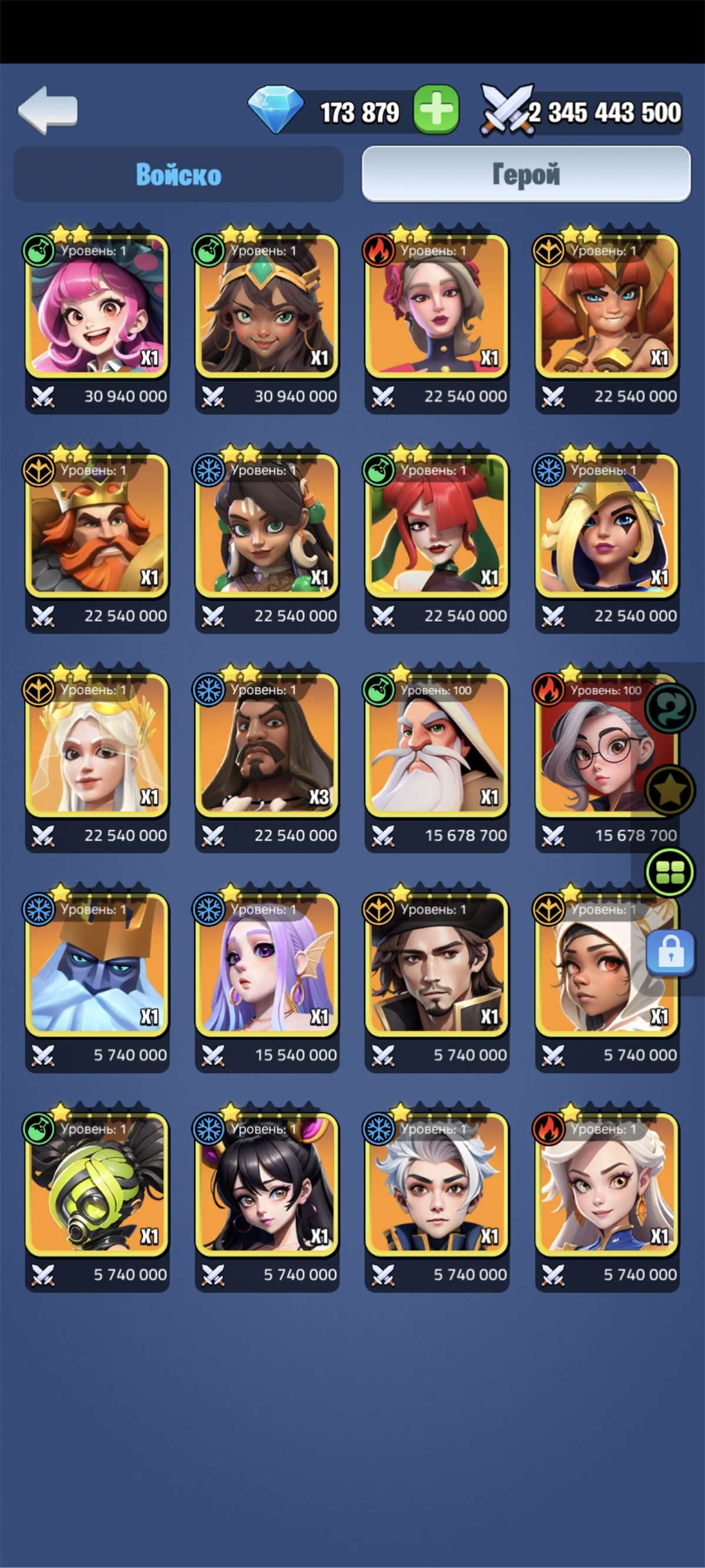This screenshot has width=705, height=1568.
Task: Select the white-veiled bride hero card
Action: (x=97, y=746)
